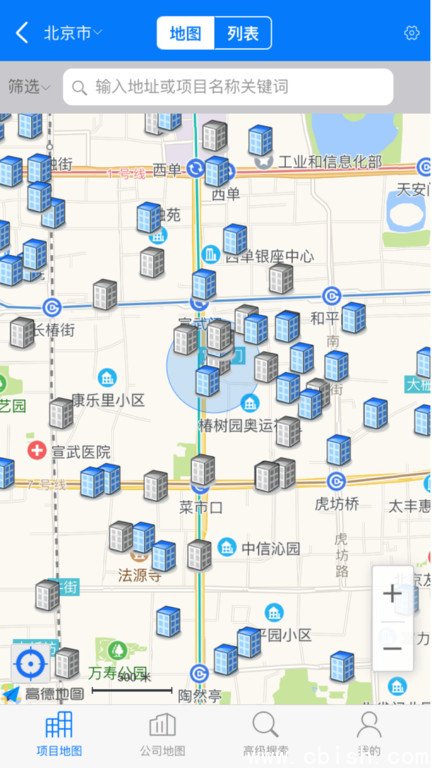Zoom in with the plus button
Screen dimensions: 432x768
[x=392, y=594]
